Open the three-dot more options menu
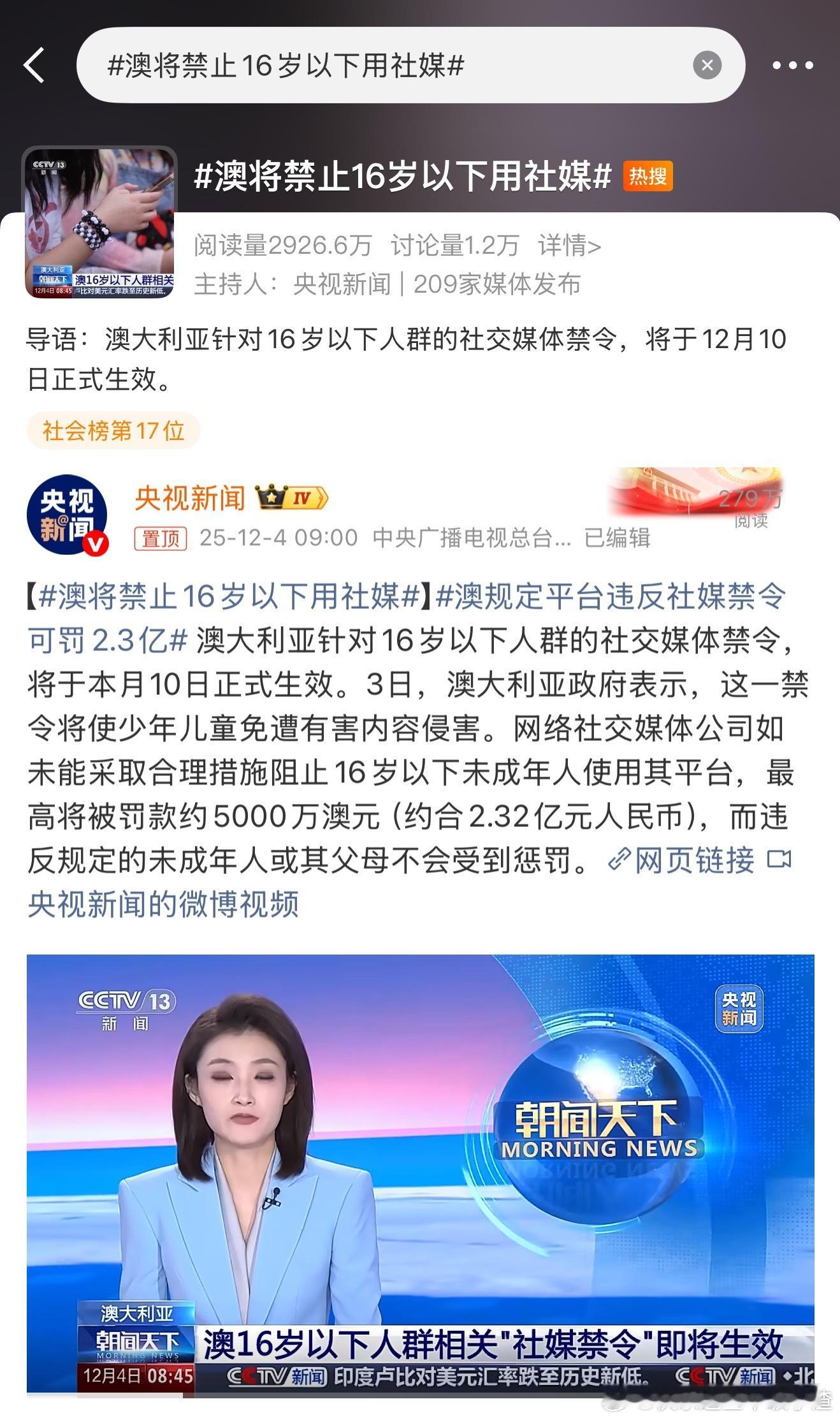Screen dimensions: 840x1420 [x=792, y=66]
